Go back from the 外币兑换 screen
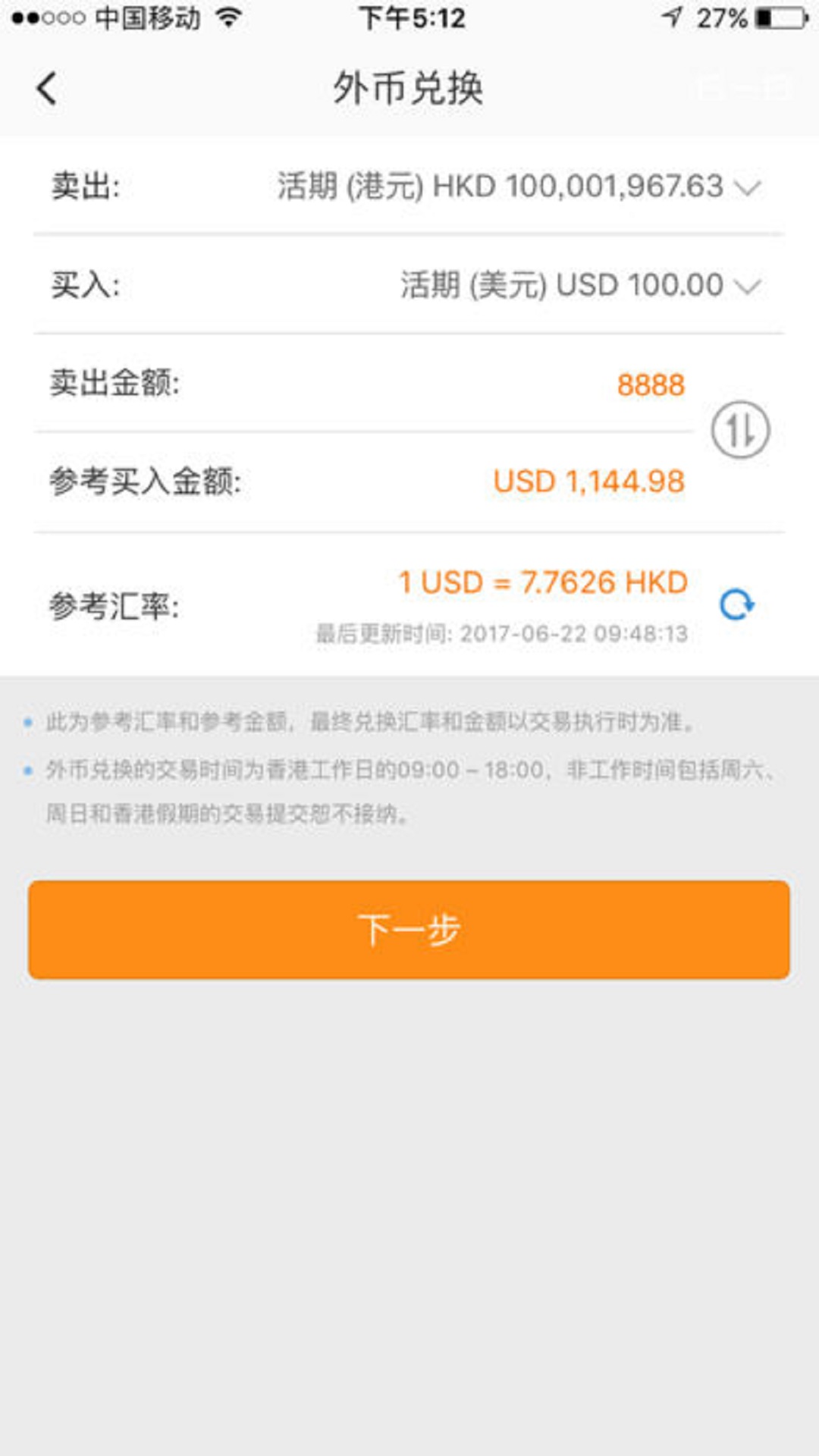The height and width of the screenshot is (1456, 819). (x=47, y=88)
